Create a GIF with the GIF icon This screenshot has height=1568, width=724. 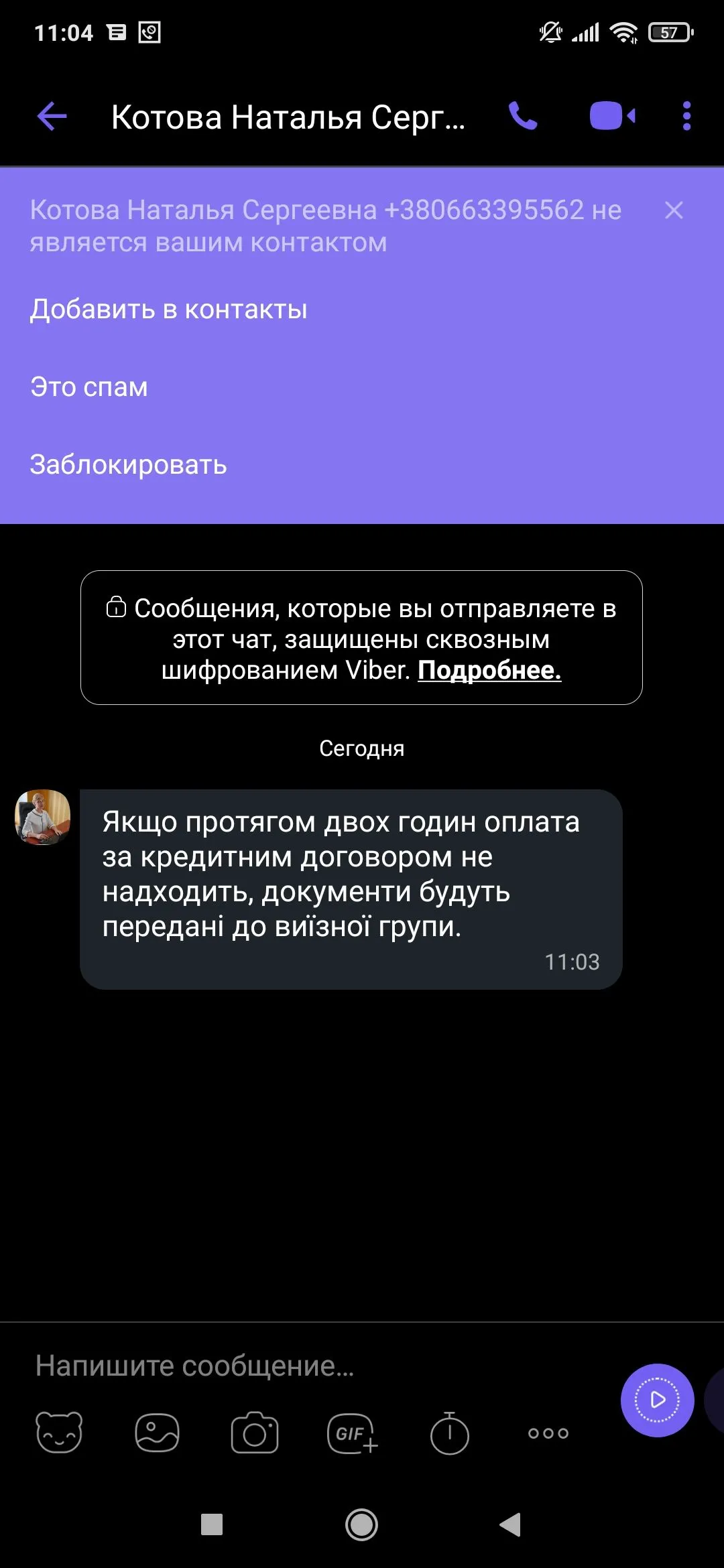(352, 1433)
